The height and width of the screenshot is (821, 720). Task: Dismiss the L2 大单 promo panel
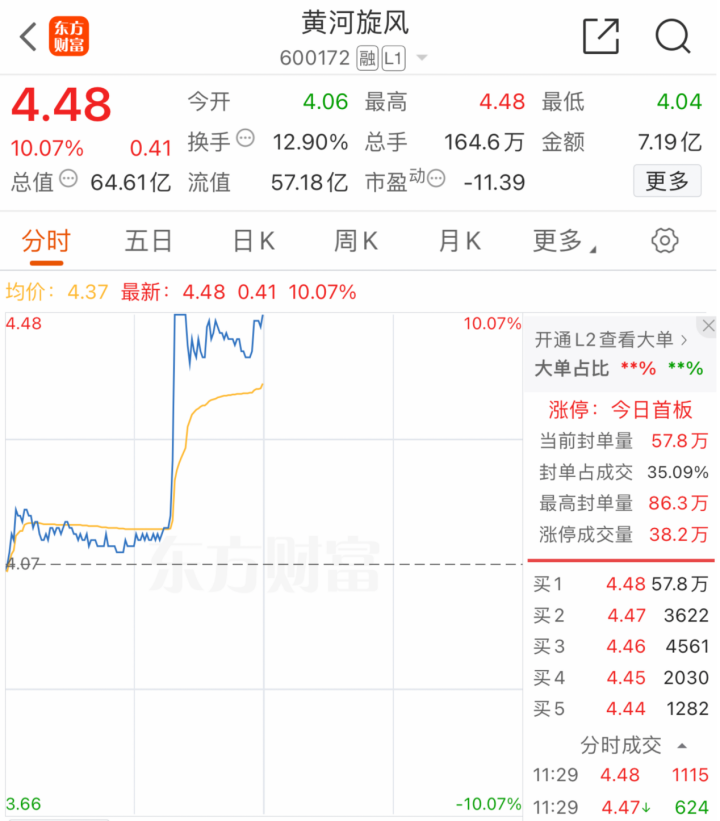tap(708, 327)
